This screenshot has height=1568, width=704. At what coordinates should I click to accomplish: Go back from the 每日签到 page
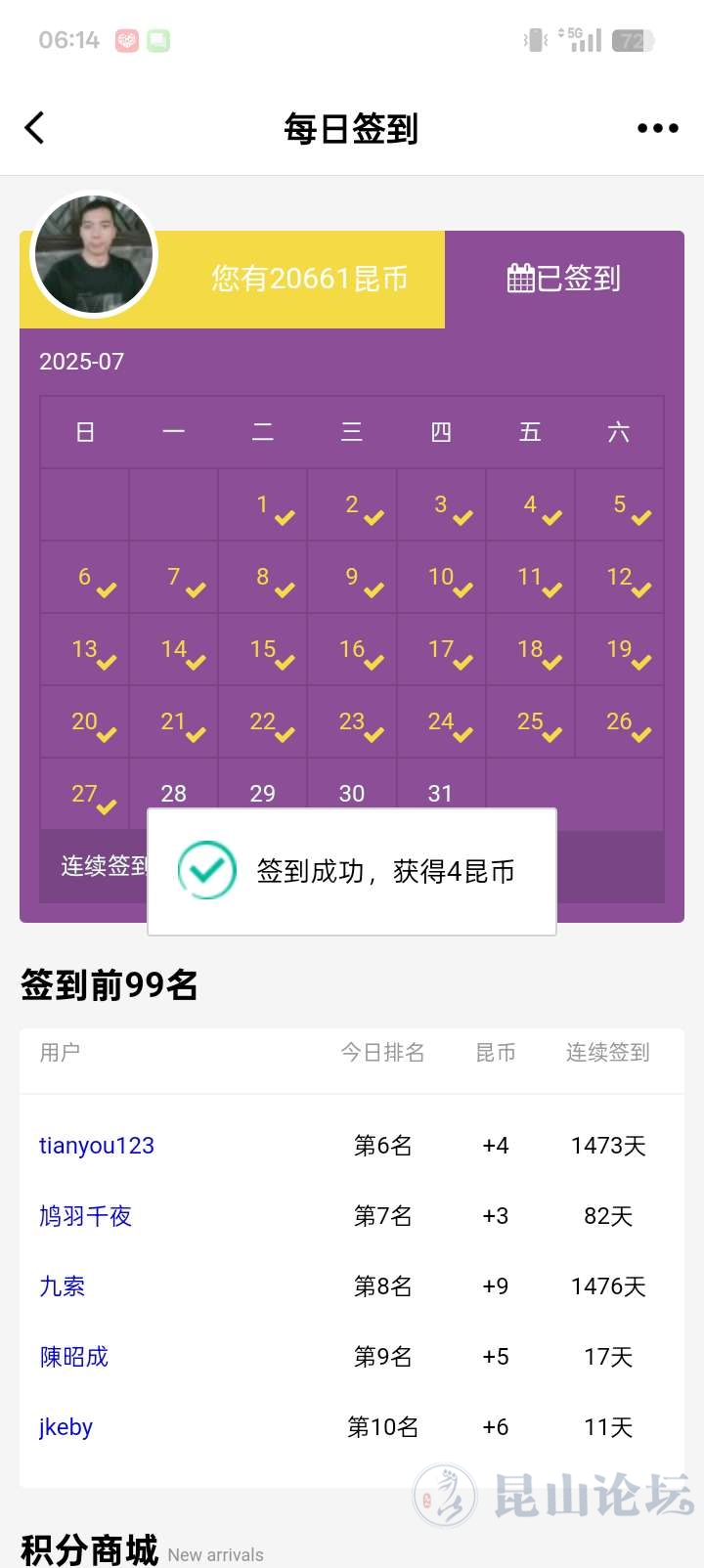point(35,128)
